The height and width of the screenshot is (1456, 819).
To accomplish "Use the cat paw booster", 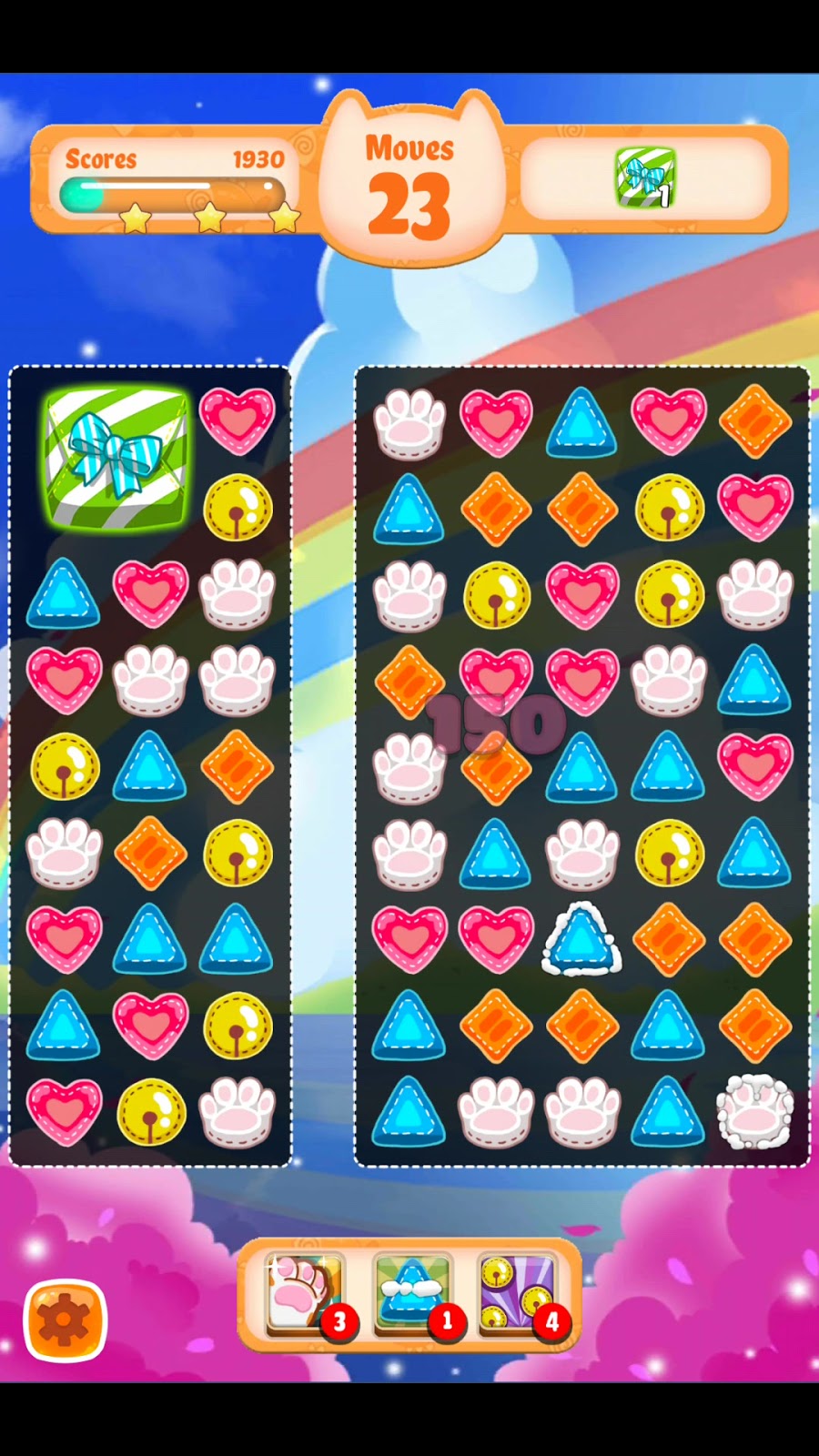I will point(305,1290).
